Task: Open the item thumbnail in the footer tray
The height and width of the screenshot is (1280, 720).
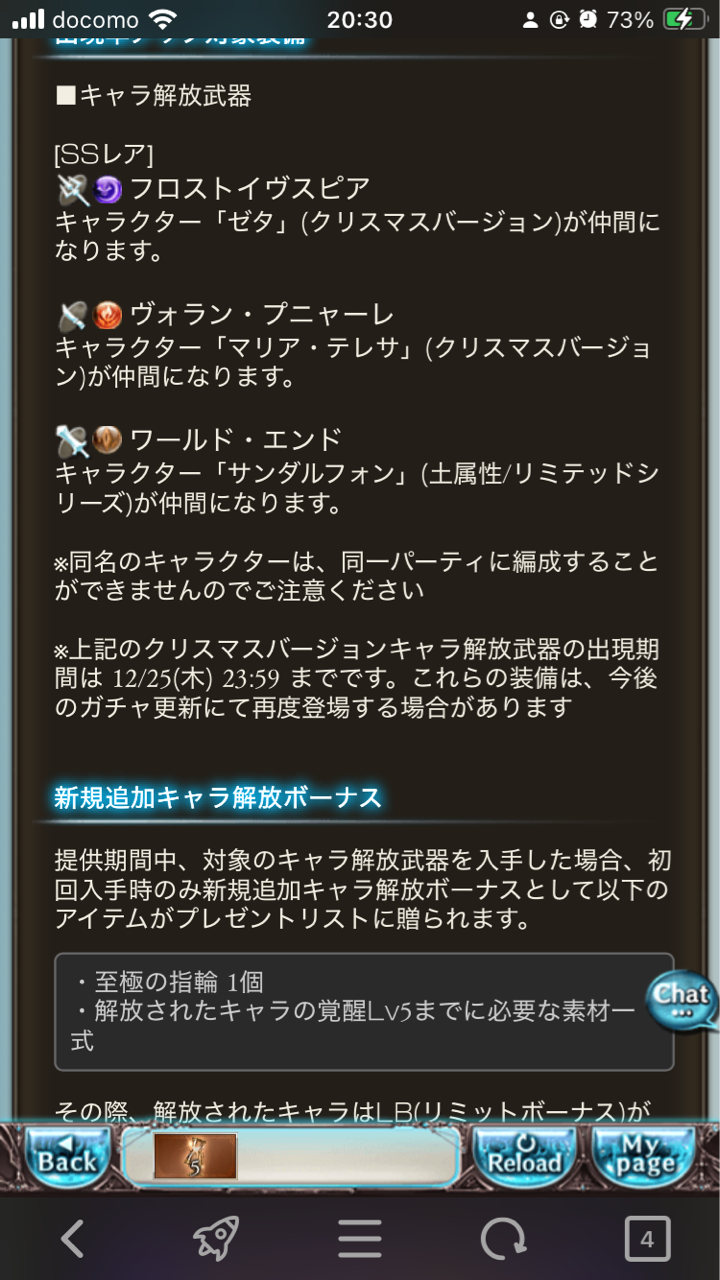Action: (x=195, y=1156)
